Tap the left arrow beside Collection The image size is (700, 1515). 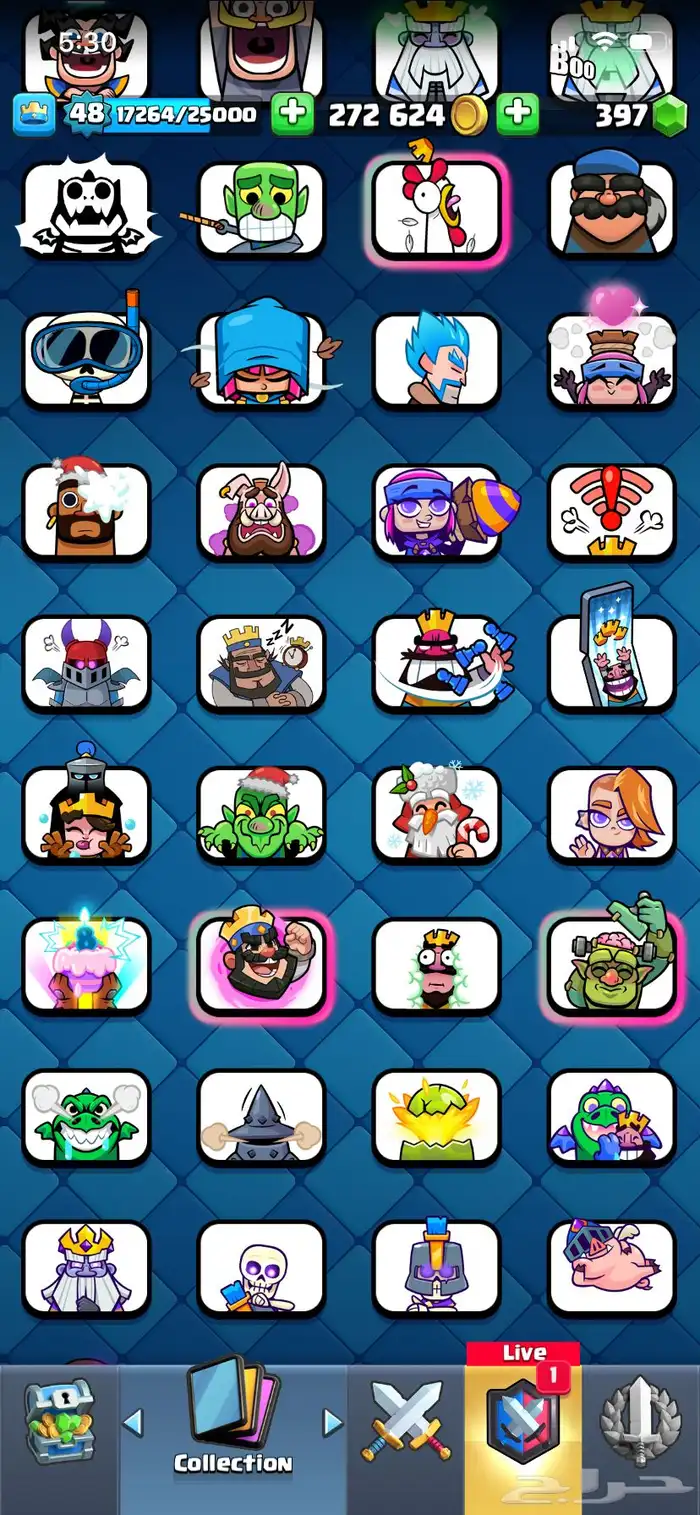(x=133, y=1422)
